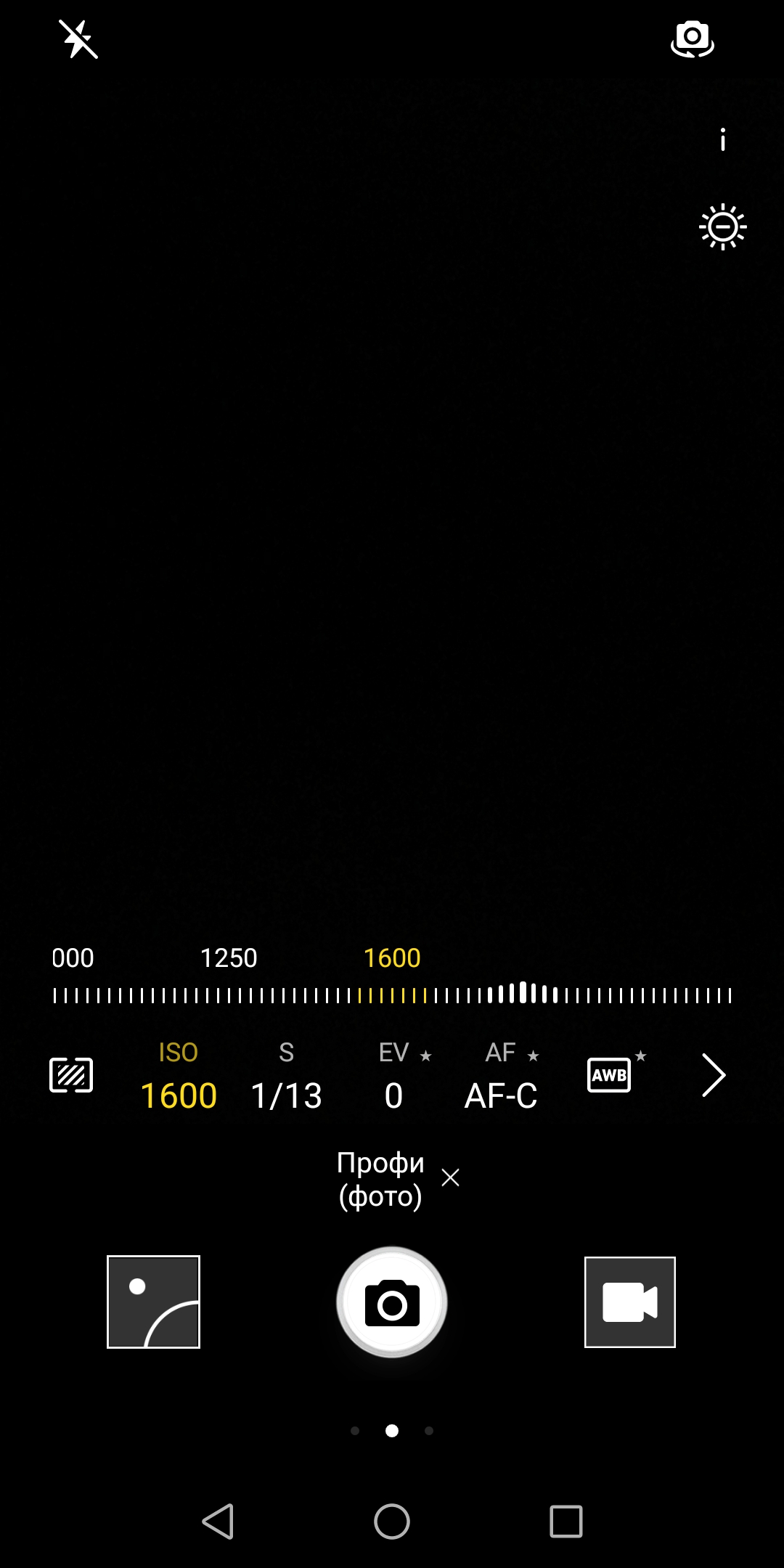Viewport: 784px width, 1568px height.
Task: Select ISO 1250 on the scale
Action: tap(229, 958)
